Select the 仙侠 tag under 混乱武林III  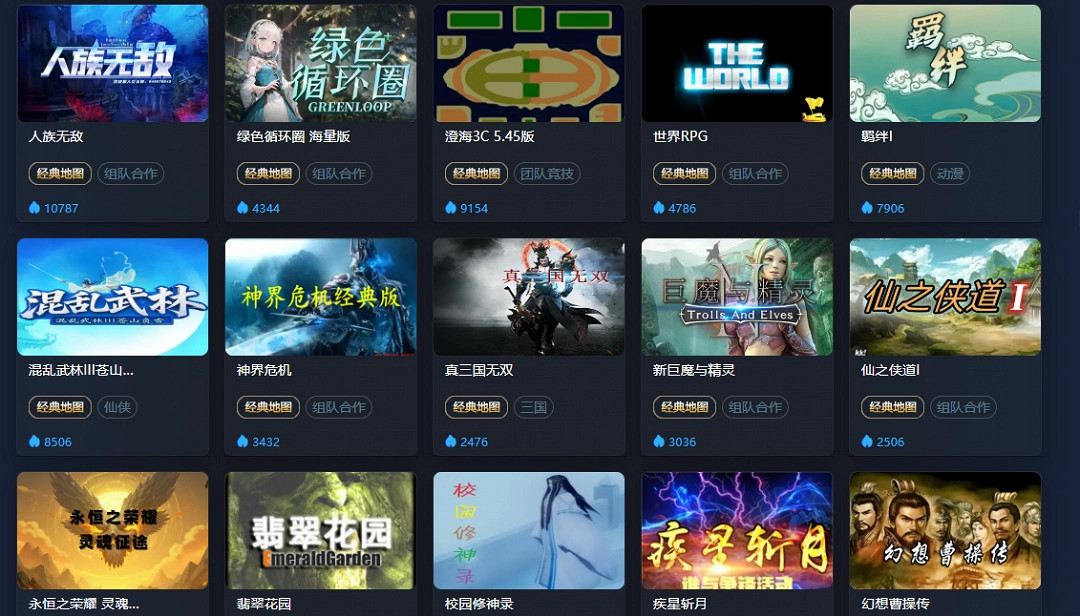click(118, 407)
